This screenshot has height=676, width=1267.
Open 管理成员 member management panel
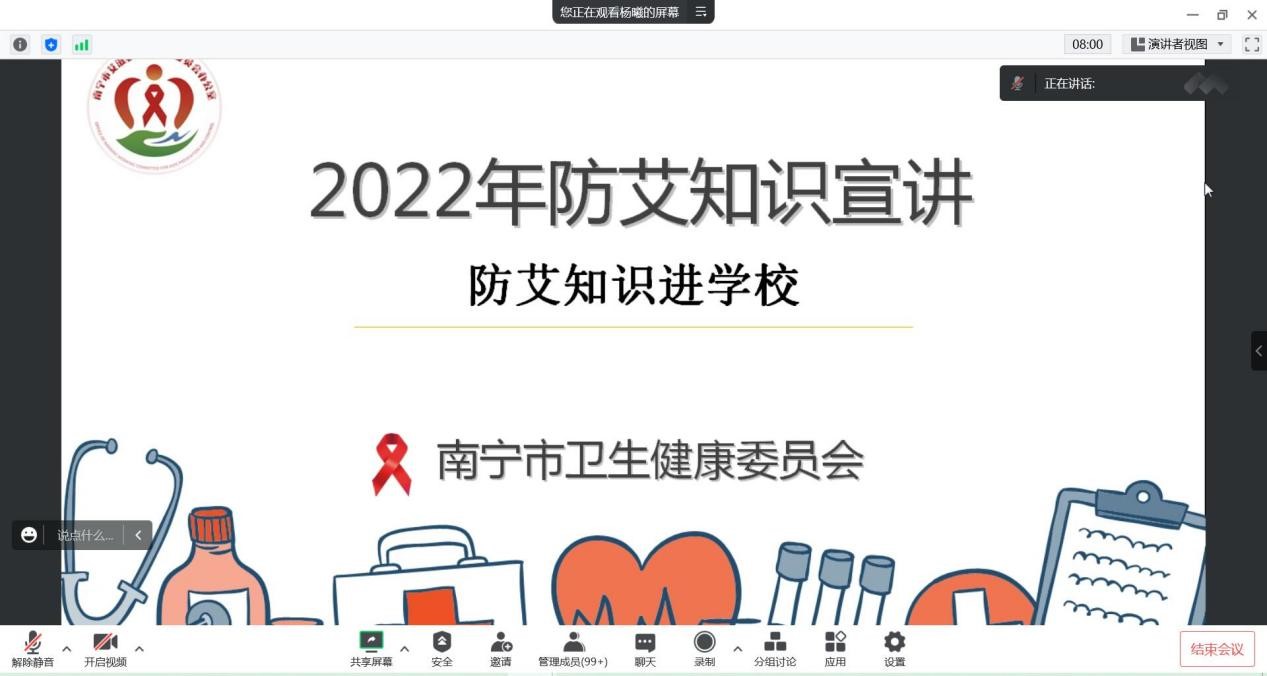[573, 649]
